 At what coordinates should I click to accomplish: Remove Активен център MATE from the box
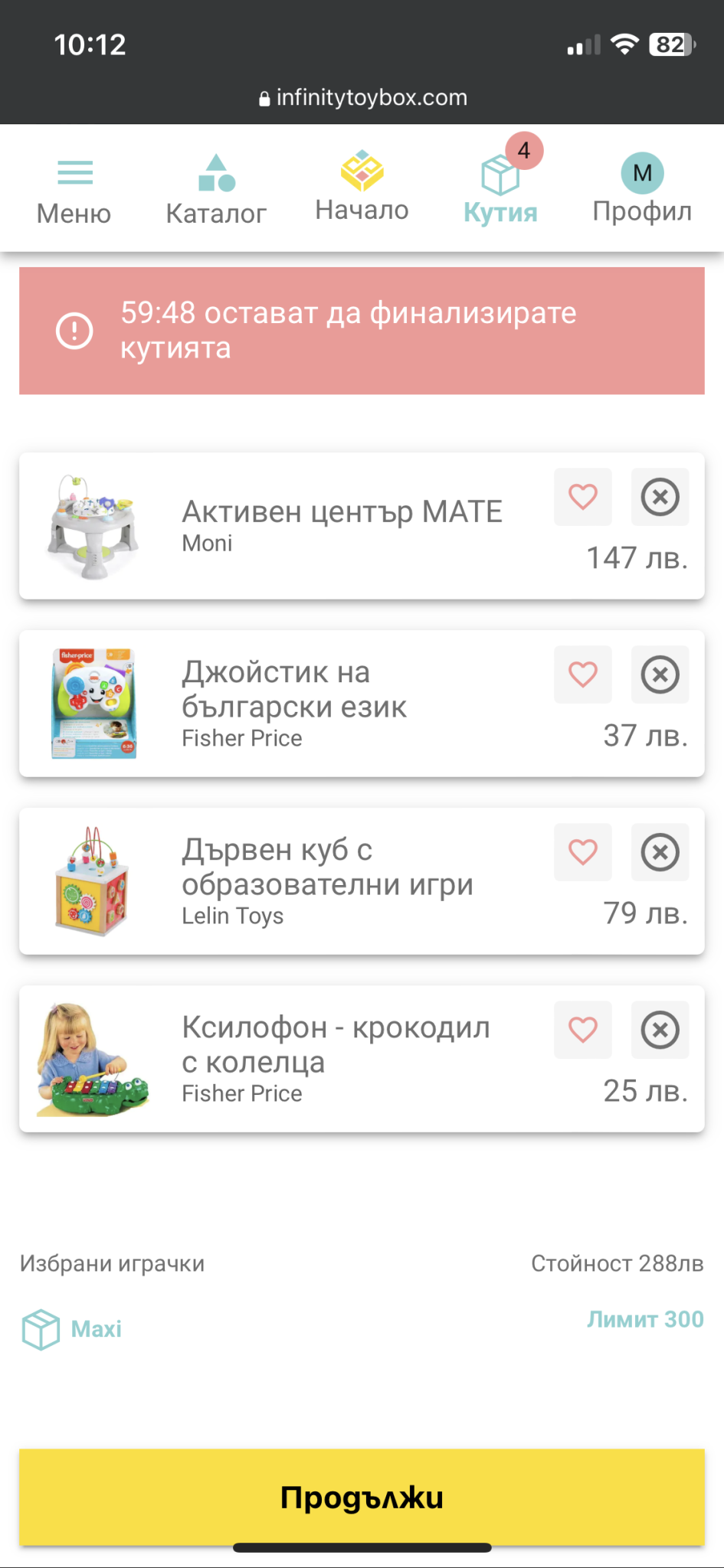click(x=660, y=497)
